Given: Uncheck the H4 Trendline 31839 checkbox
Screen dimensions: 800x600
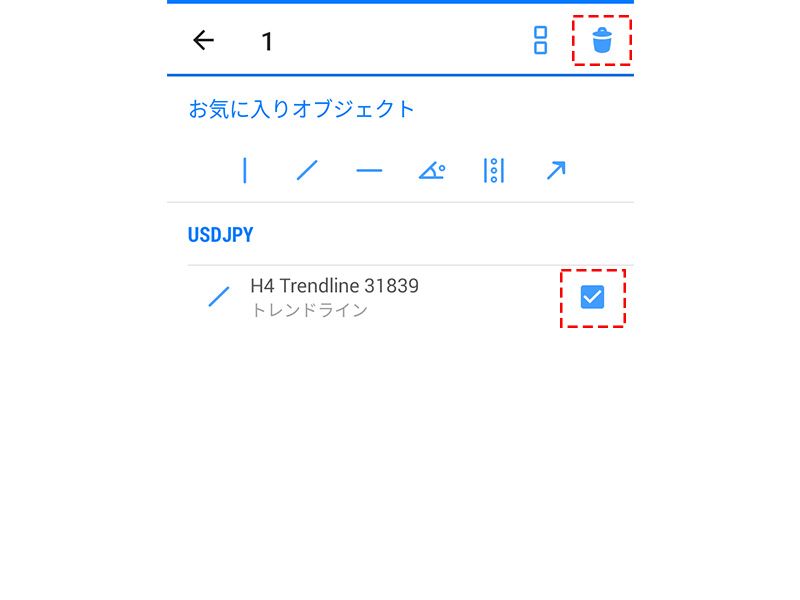Looking at the screenshot, I should click(x=592, y=297).
